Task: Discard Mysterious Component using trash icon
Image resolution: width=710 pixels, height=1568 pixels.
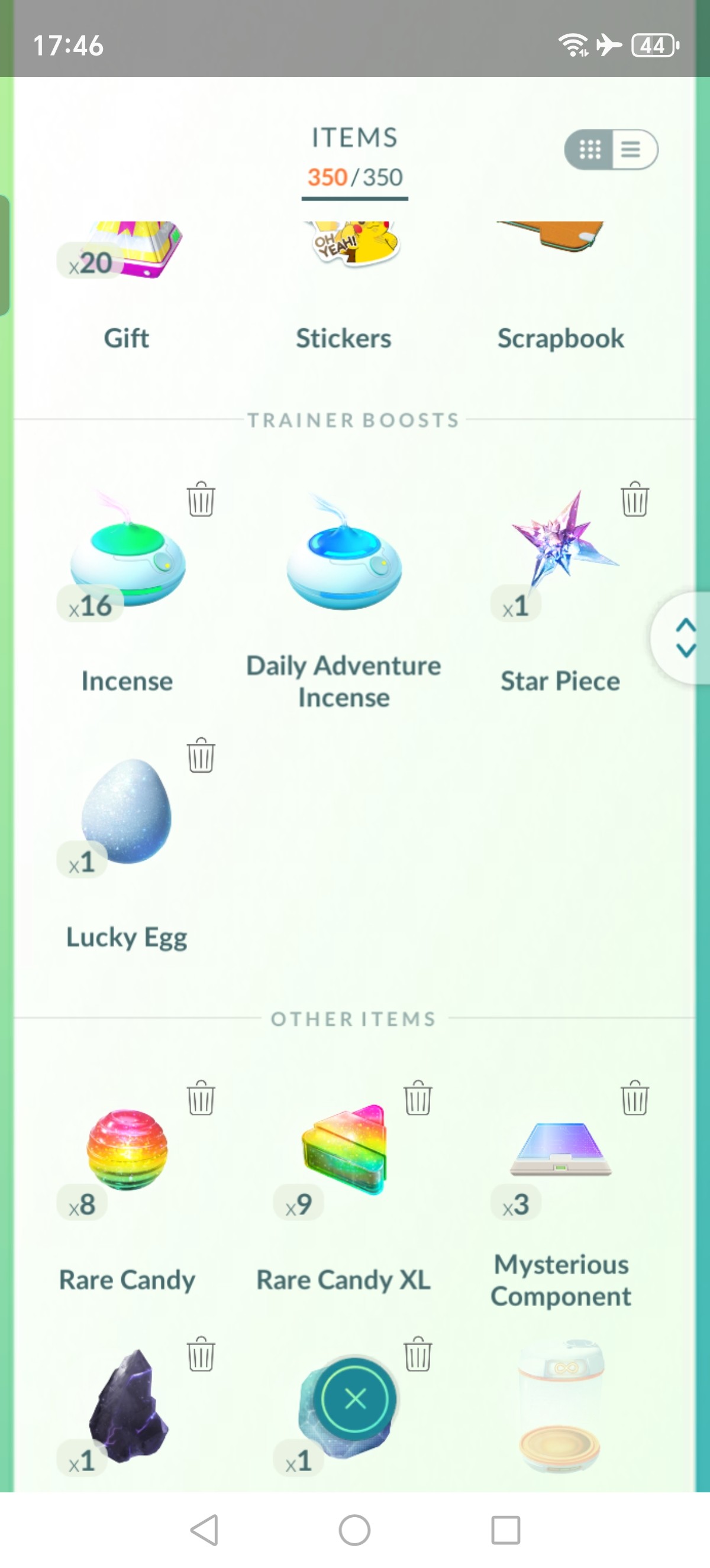Action: (x=634, y=1098)
